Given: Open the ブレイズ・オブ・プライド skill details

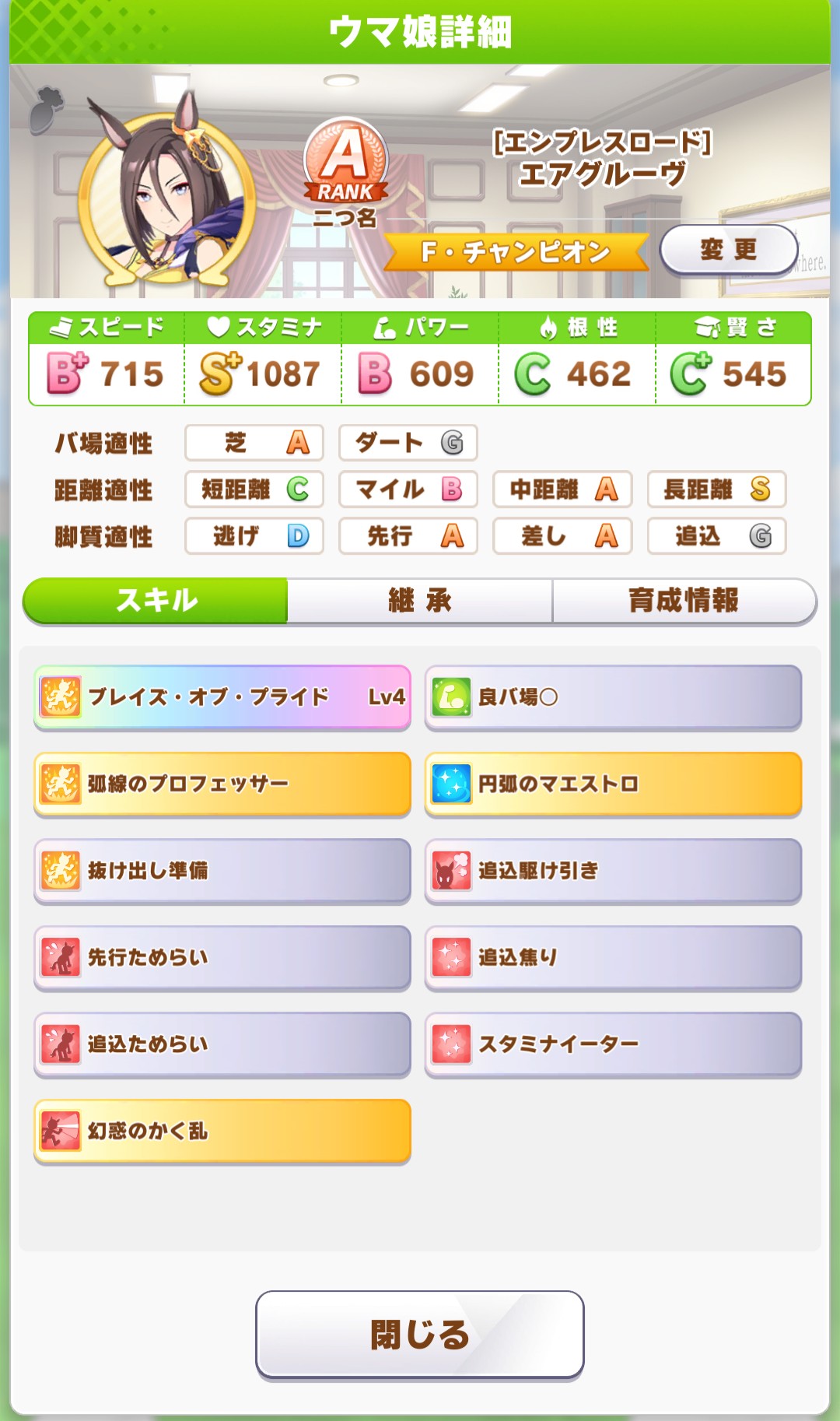Looking at the screenshot, I should click(222, 697).
